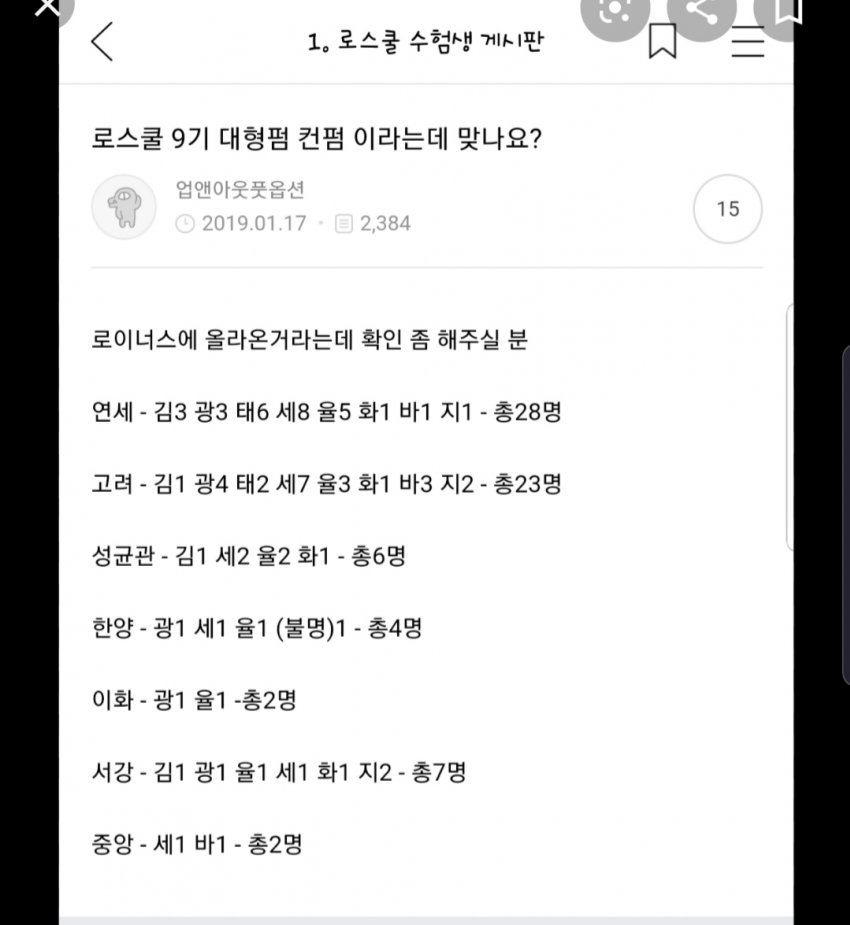Open the 15 comments
The width and height of the screenshot is (850, 925).
pyautogui.click(x=727, y=209)
